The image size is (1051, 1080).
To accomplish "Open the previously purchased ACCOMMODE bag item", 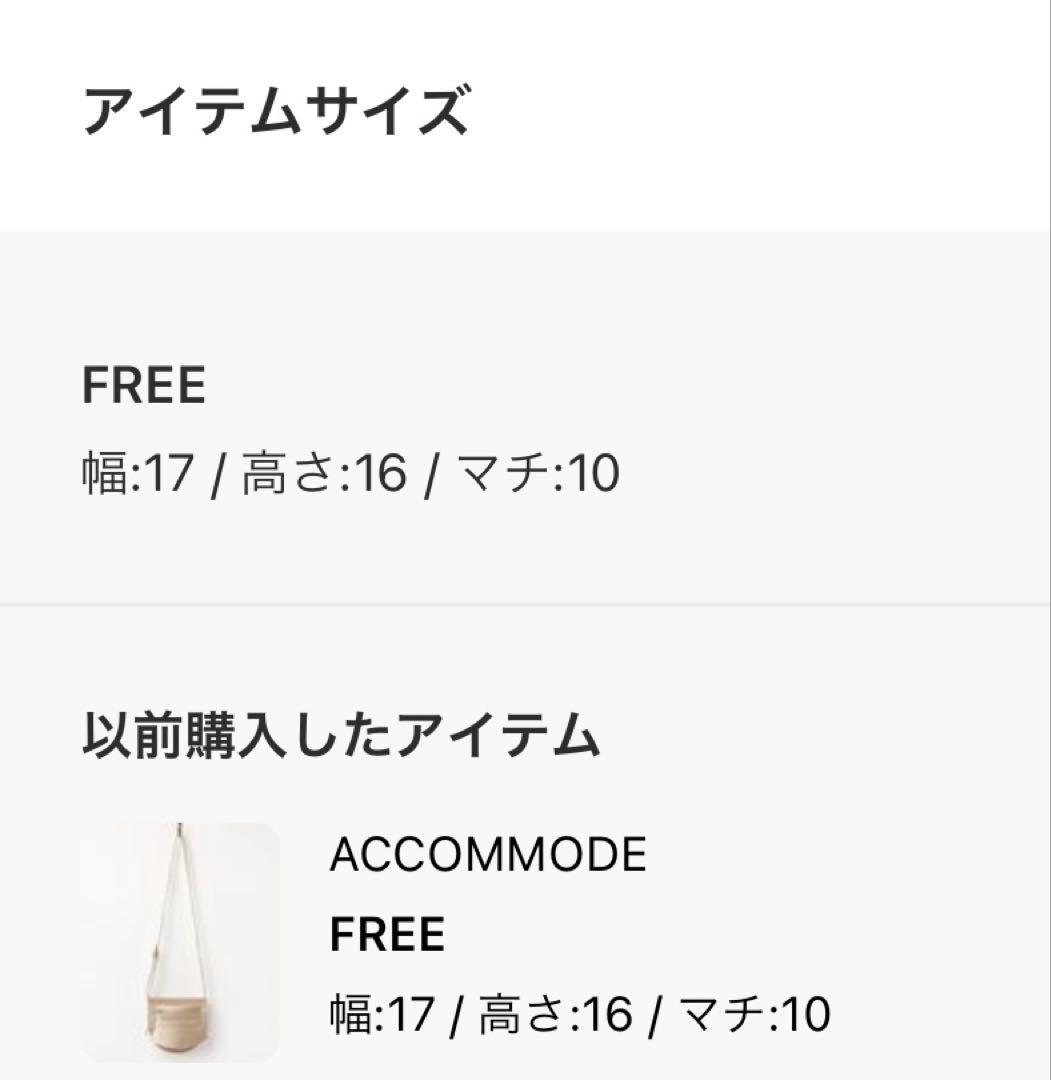I will (x=181, y=941).
